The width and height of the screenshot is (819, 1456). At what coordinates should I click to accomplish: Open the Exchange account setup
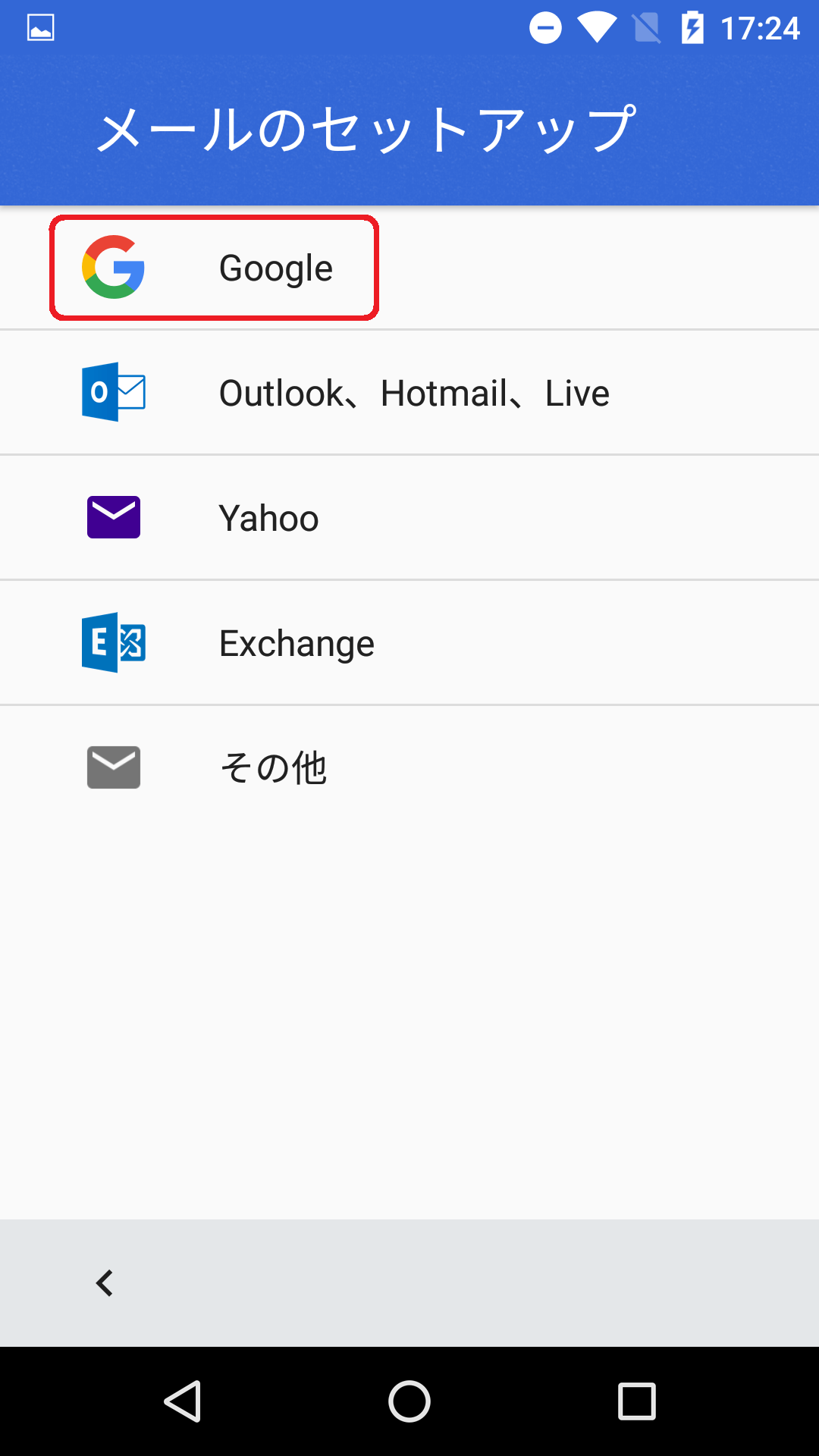(x=409, y=643)
